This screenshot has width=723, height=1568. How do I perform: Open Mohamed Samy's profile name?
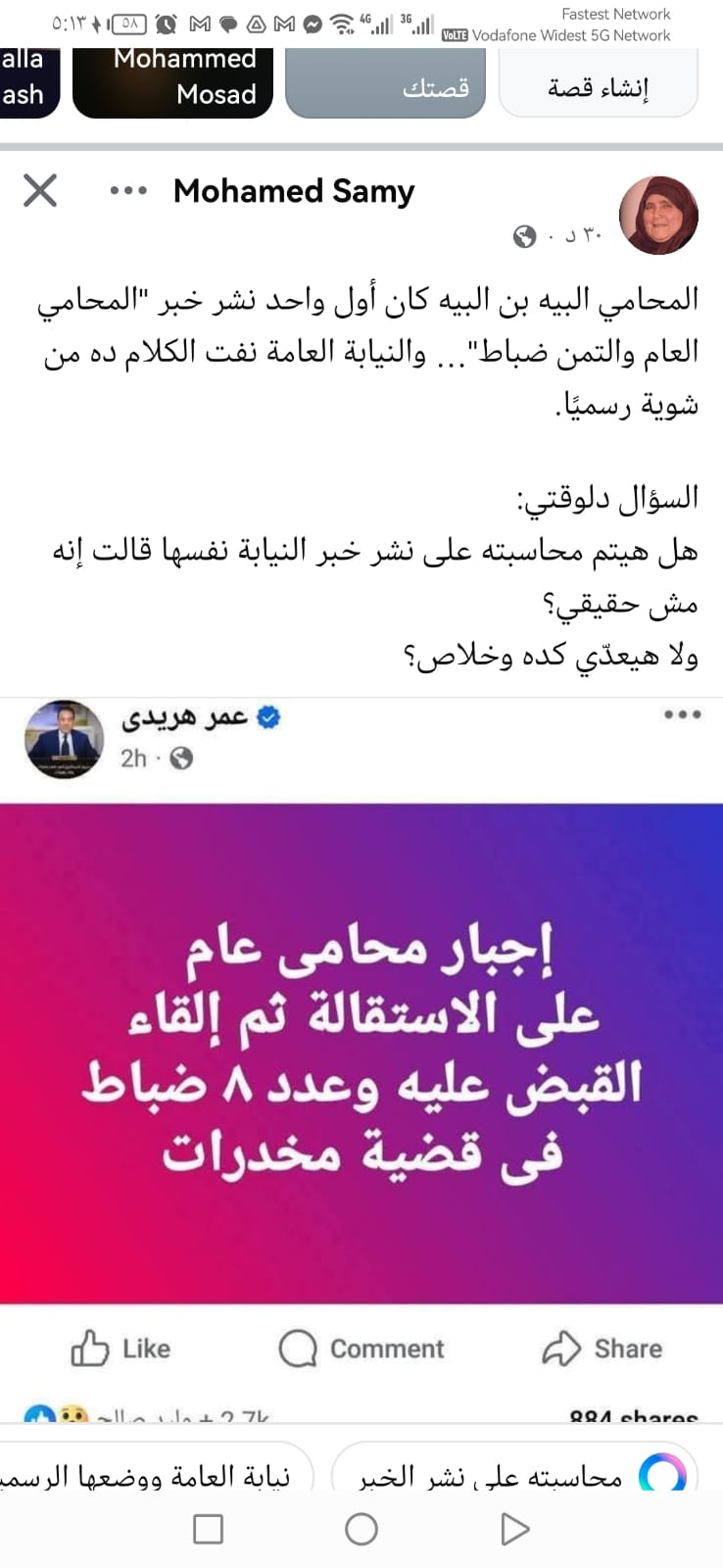[x=294, y=191]
